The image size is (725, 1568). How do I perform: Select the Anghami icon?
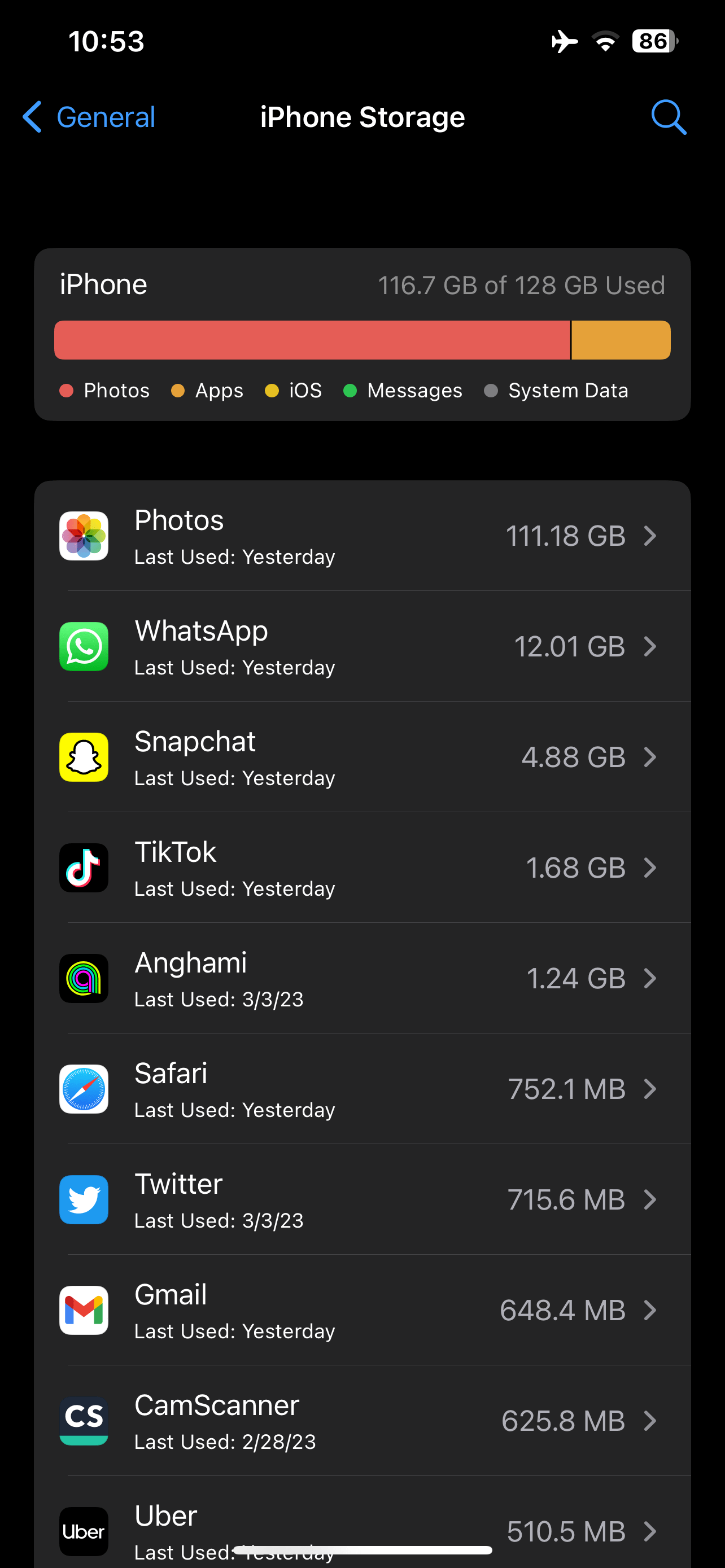coord(84,978)
